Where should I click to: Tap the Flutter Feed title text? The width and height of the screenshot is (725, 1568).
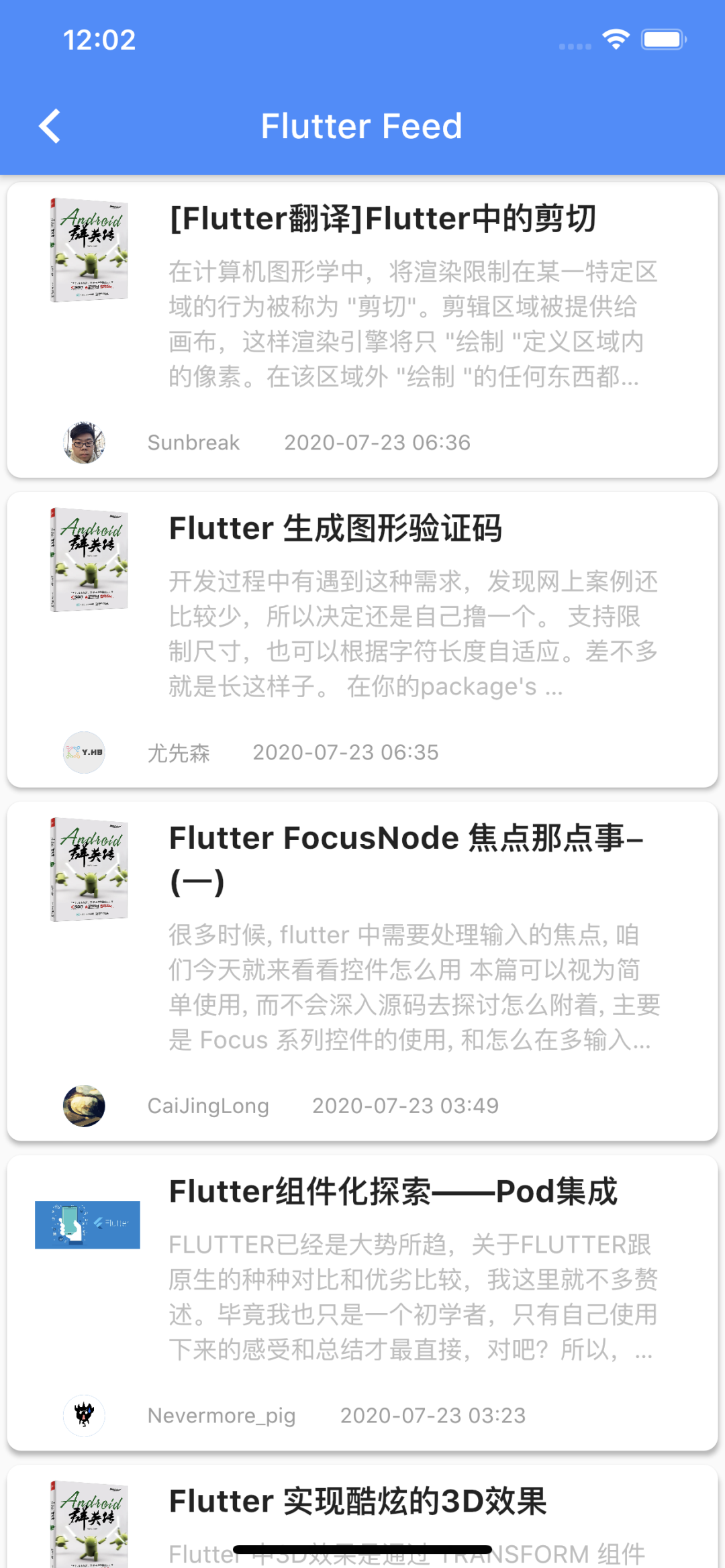pos(362,125)
